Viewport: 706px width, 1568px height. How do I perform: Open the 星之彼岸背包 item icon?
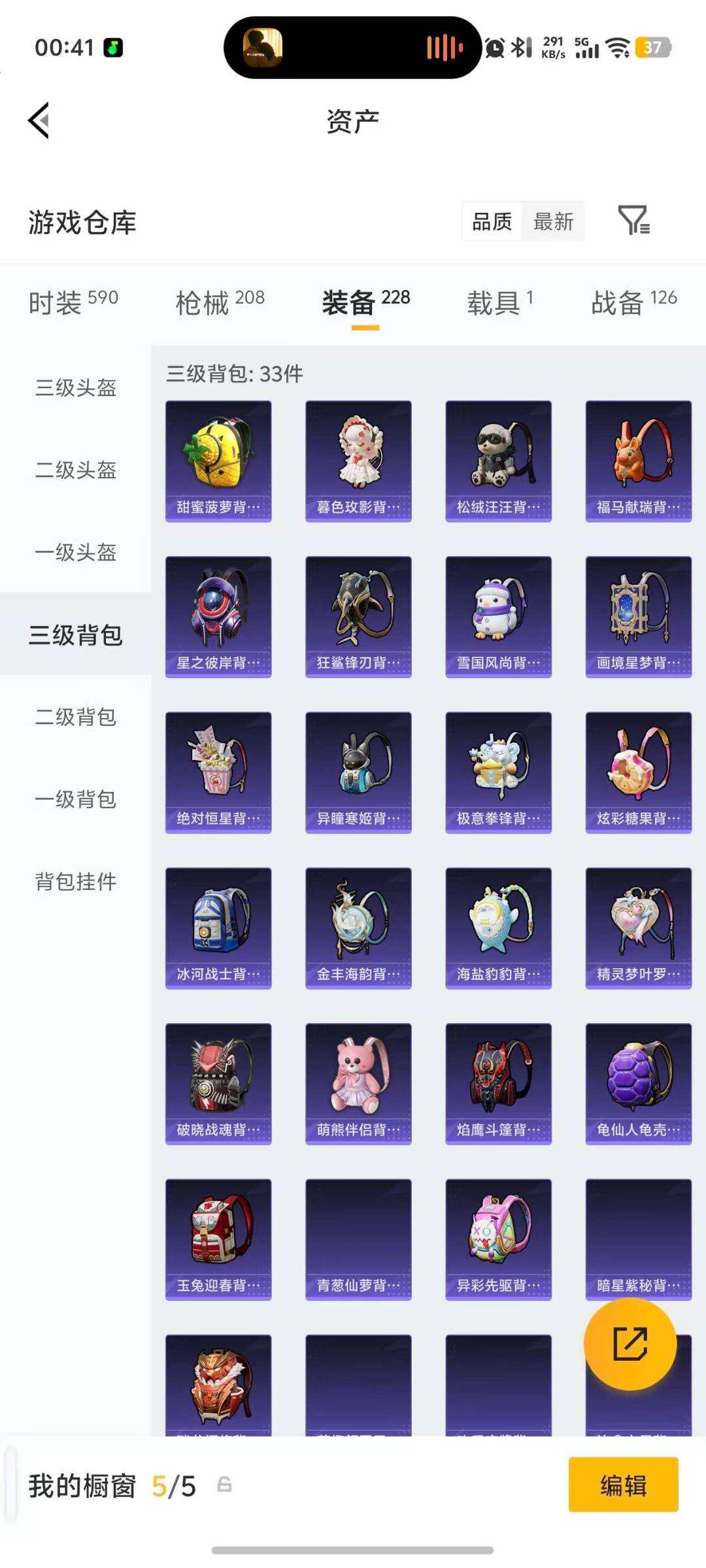tap(218, 614)
